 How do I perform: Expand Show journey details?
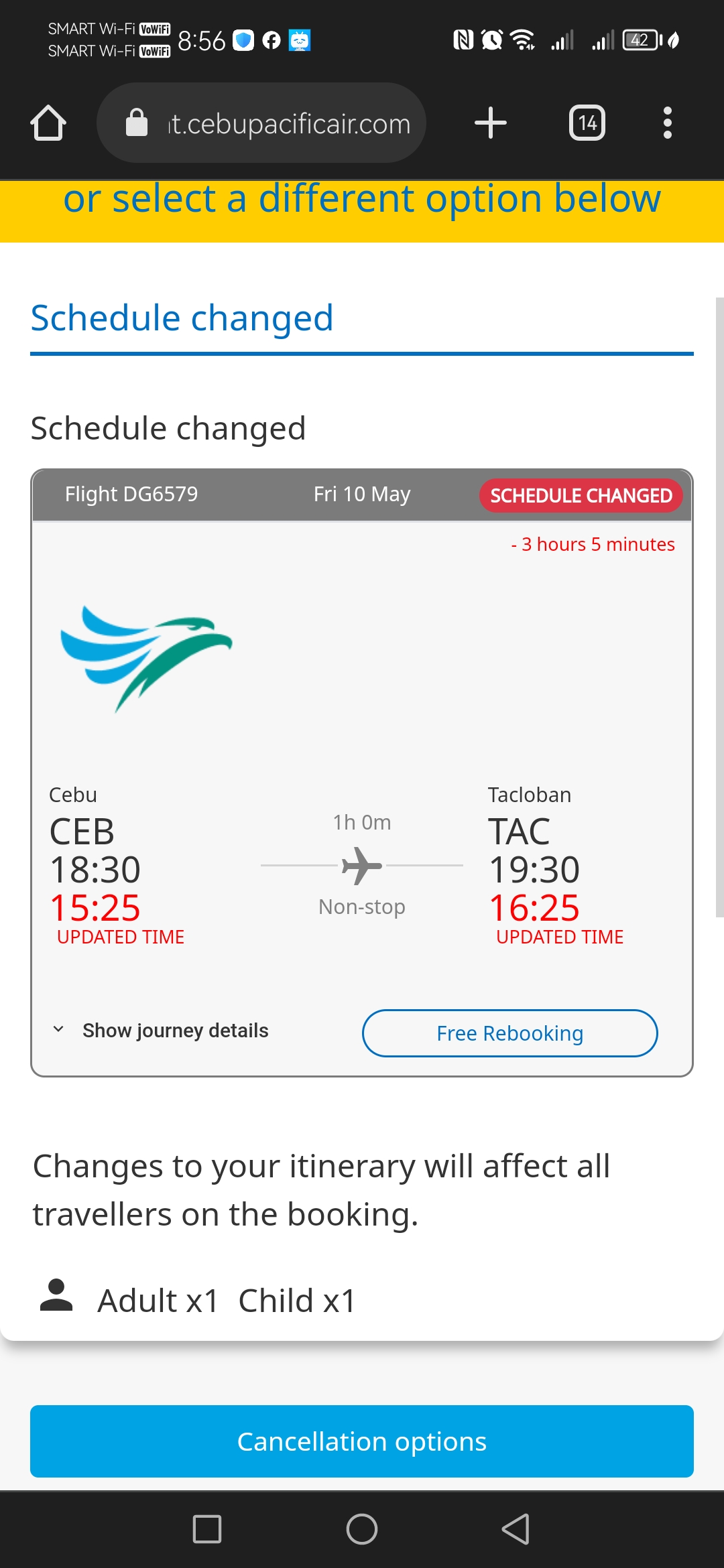pos(161,1031)
